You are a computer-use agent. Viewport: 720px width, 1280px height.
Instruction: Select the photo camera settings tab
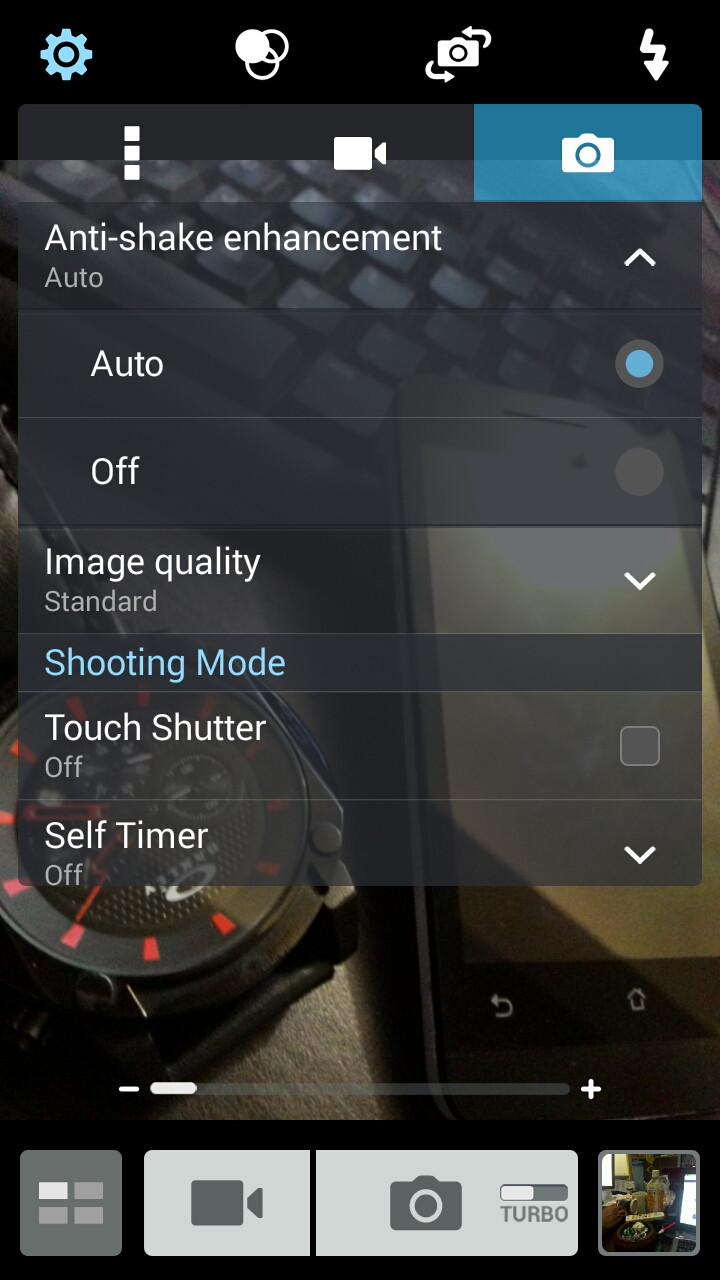point(588,153)
